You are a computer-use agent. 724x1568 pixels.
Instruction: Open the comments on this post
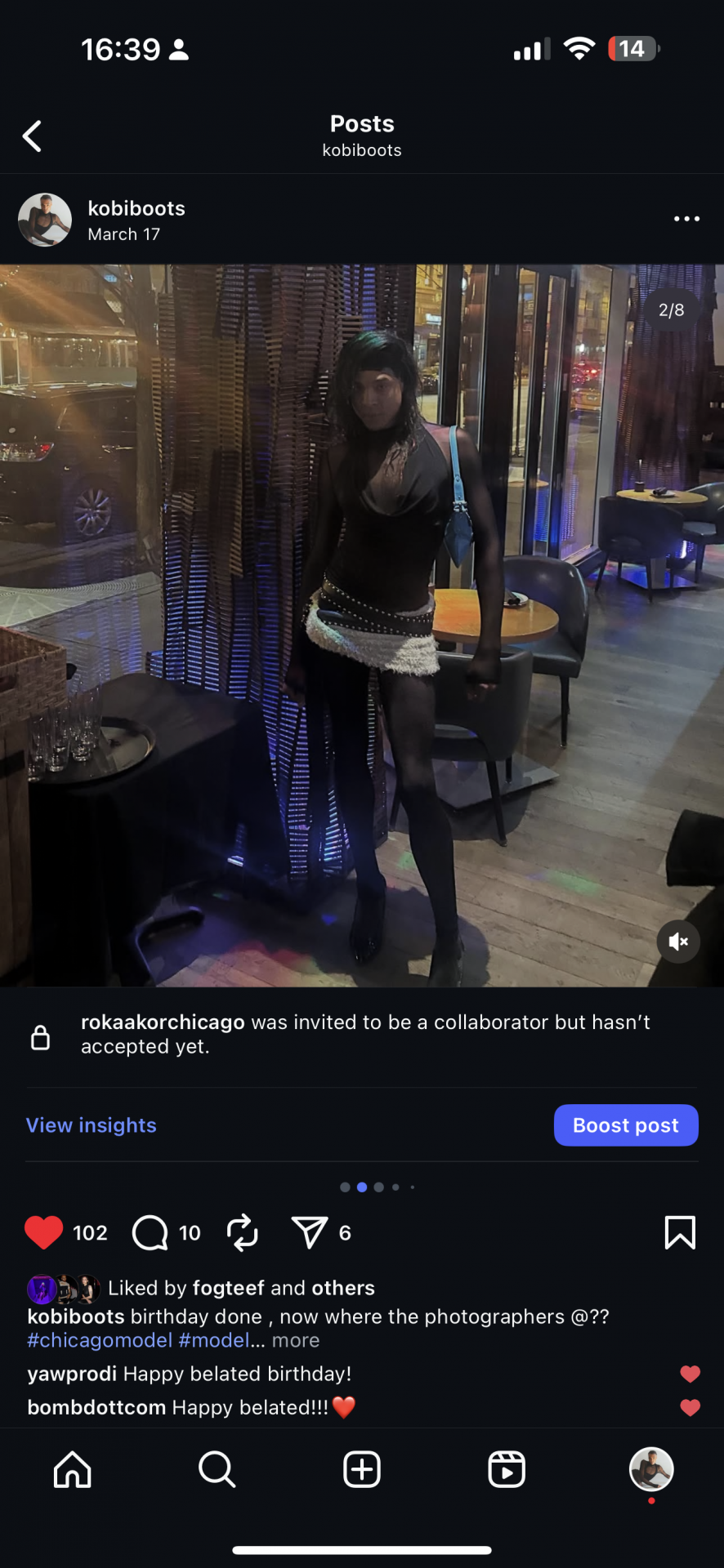(150, 1232)
